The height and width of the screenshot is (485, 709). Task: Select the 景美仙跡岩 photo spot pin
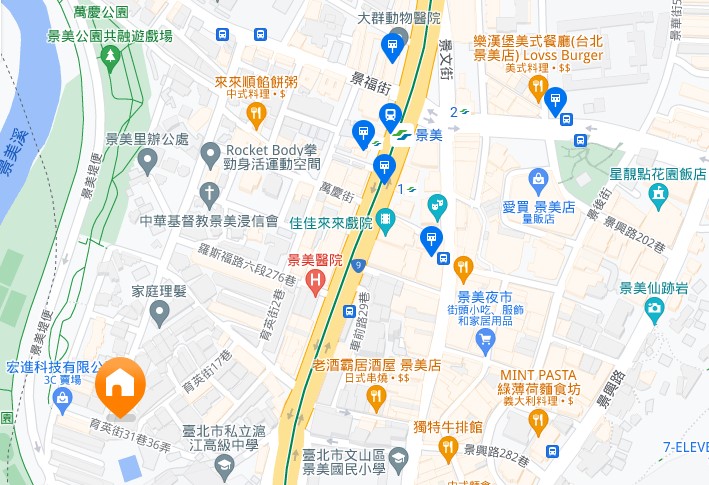point(655,308)
